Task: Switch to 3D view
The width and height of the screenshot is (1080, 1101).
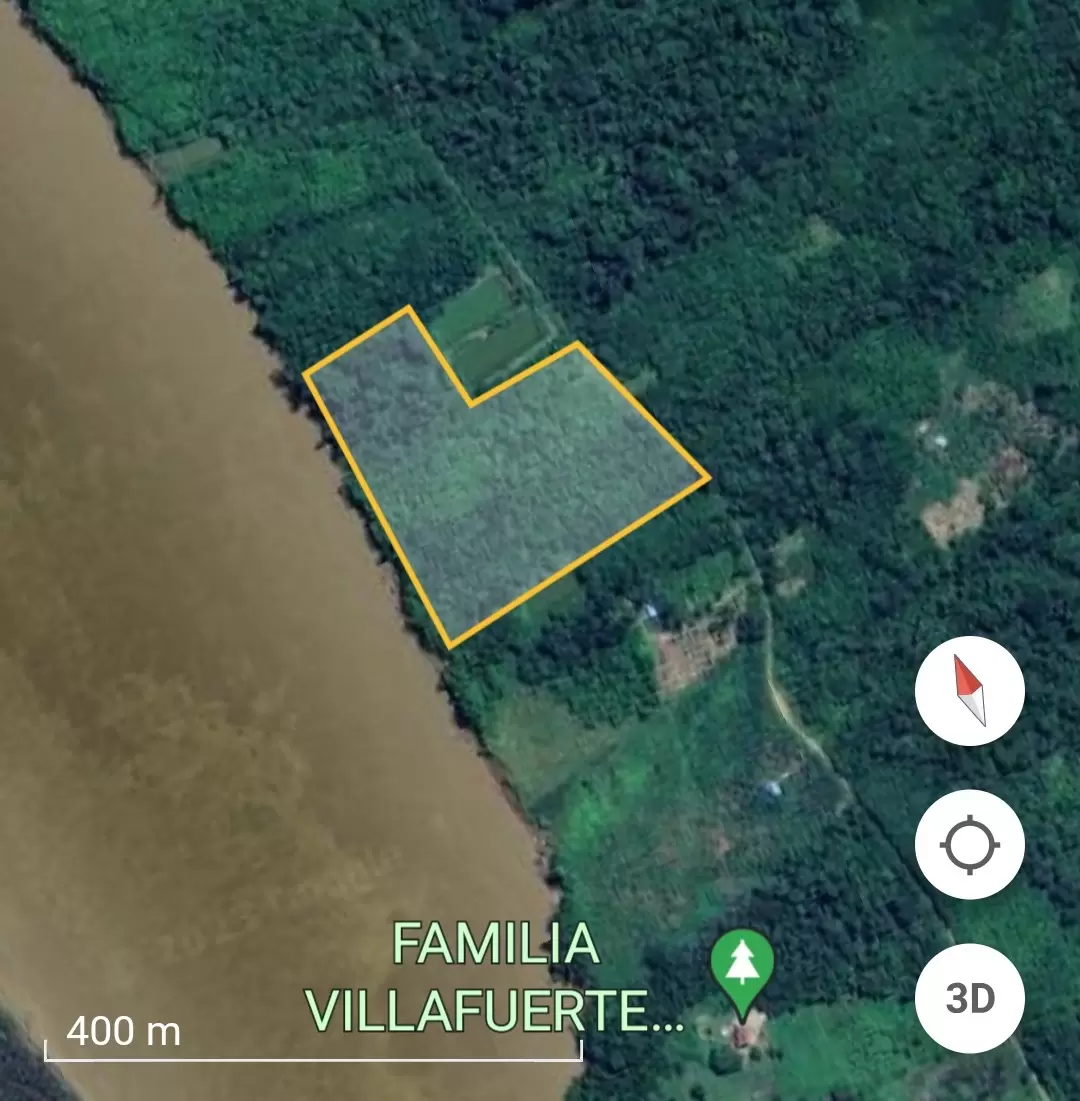Action: click(x=969, y=998)
